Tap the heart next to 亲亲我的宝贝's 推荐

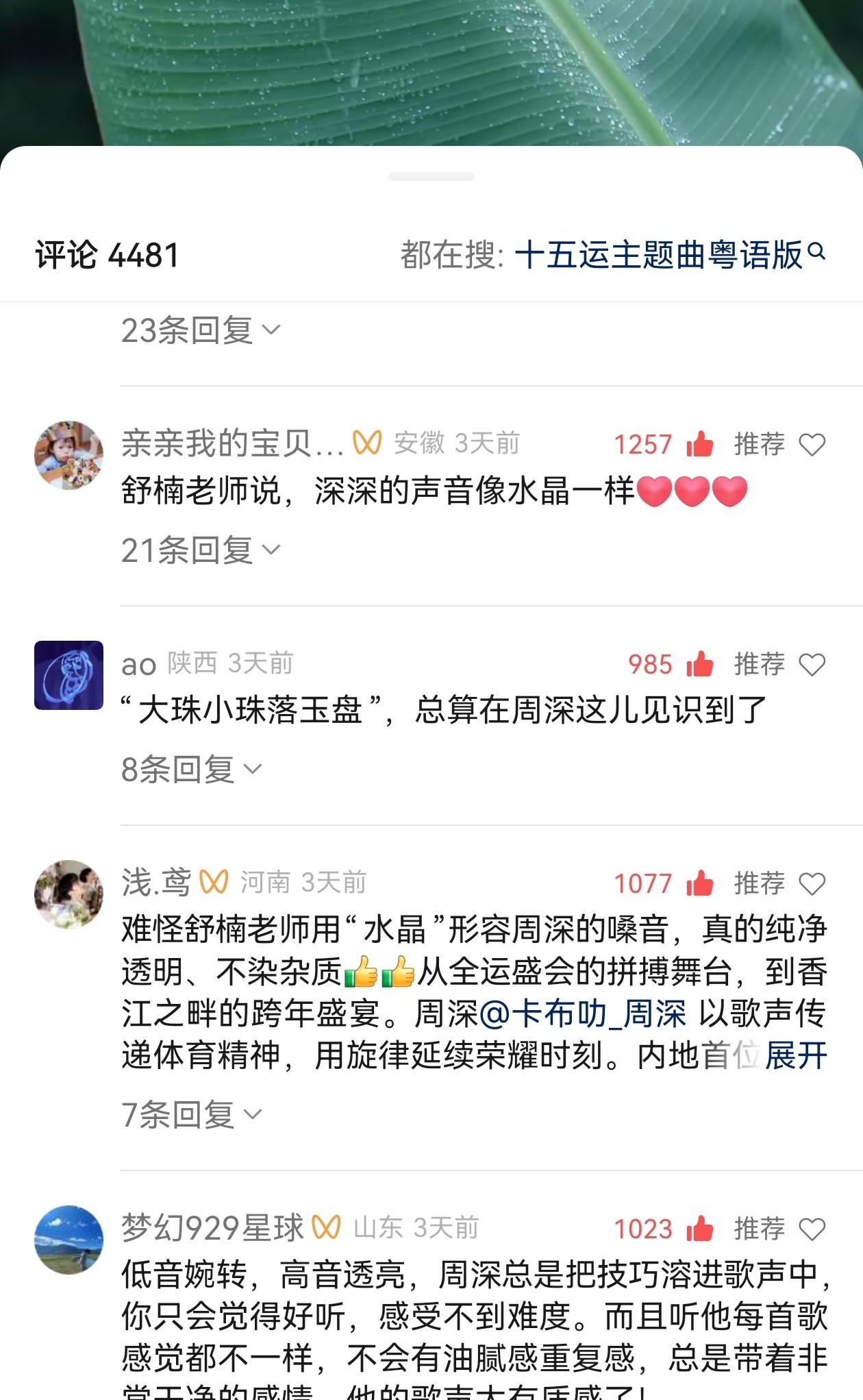(x=812, y=445)
